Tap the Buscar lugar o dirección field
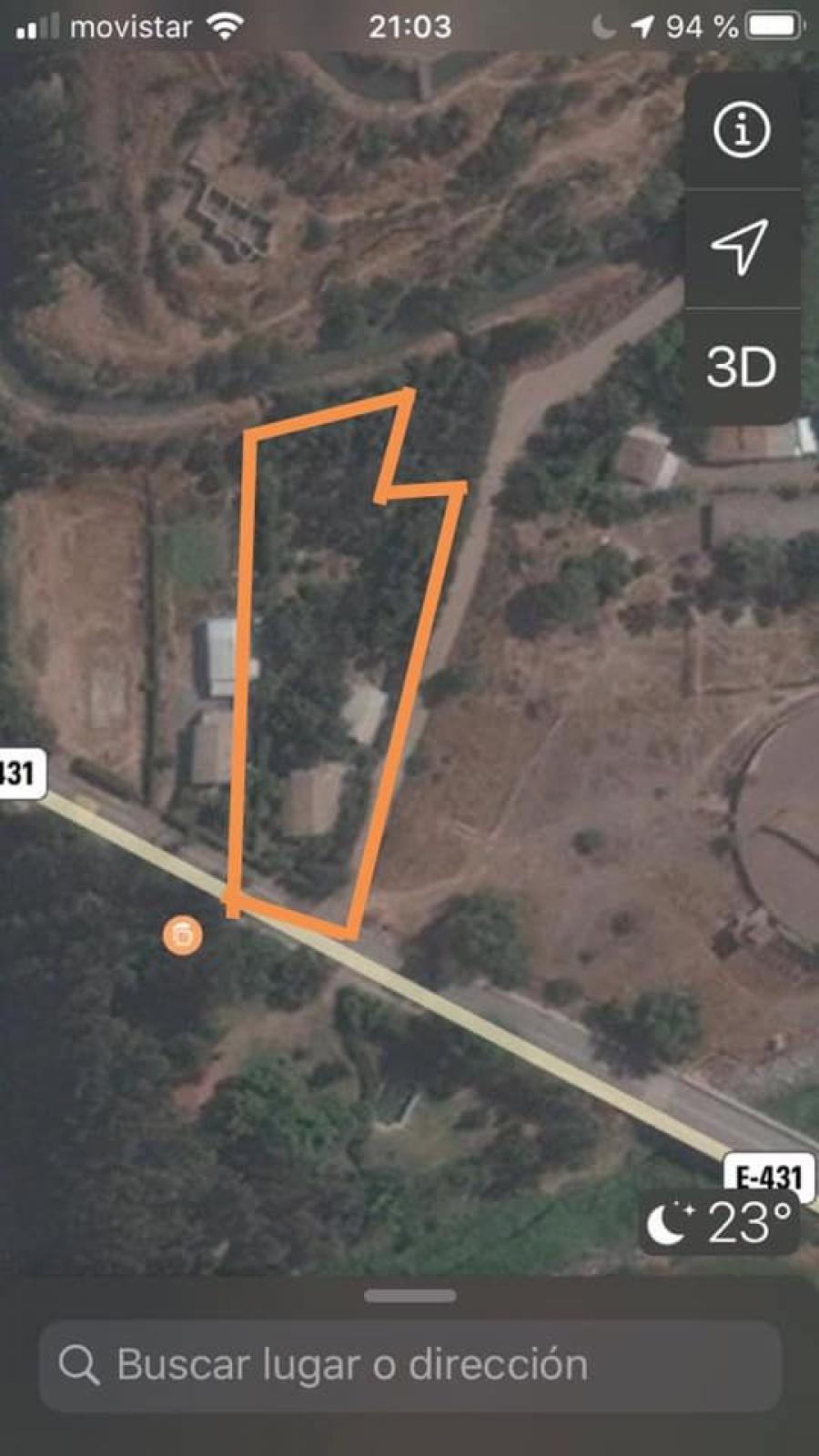Screen dimensions: 819x1456 (x=409, y=1365)
